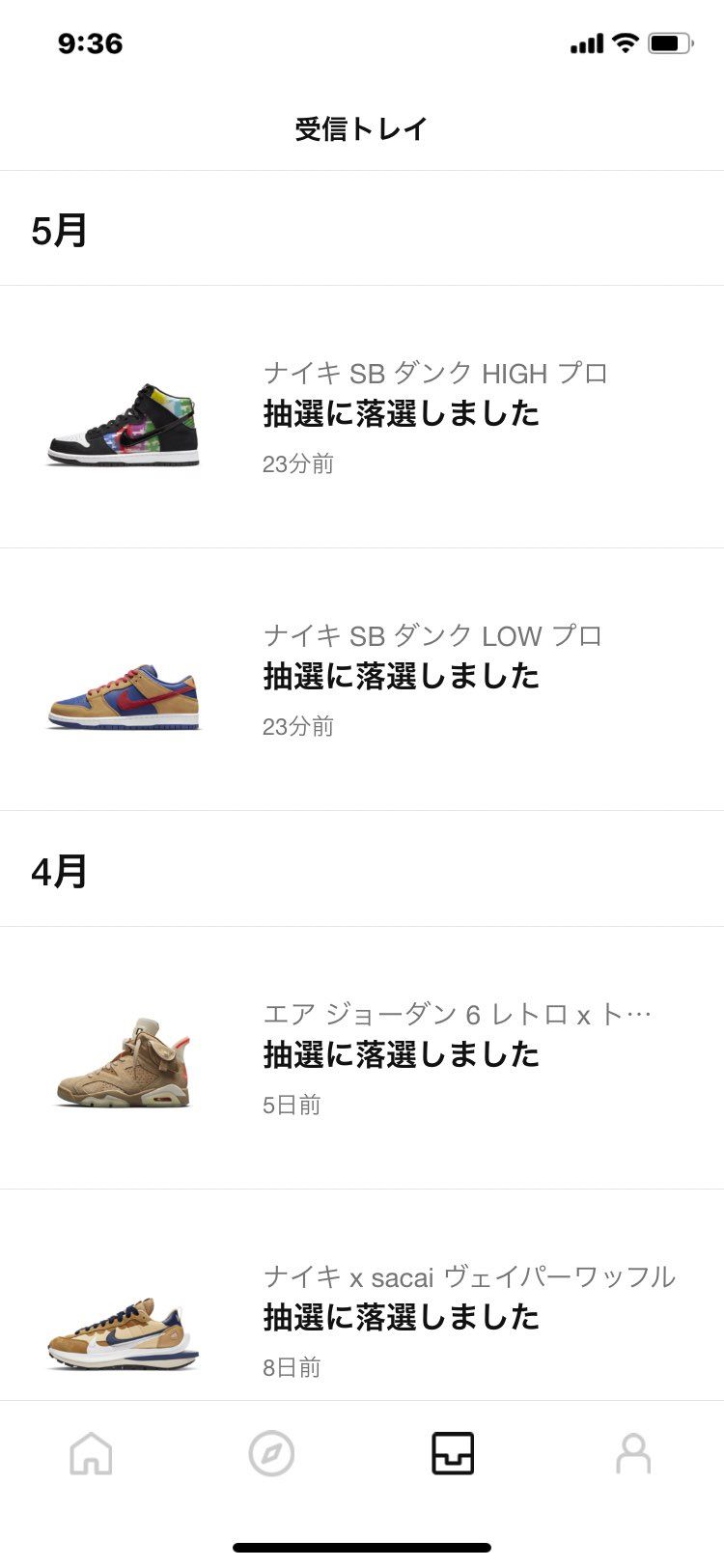Open the Inbox tray icon

point(452,1454)
